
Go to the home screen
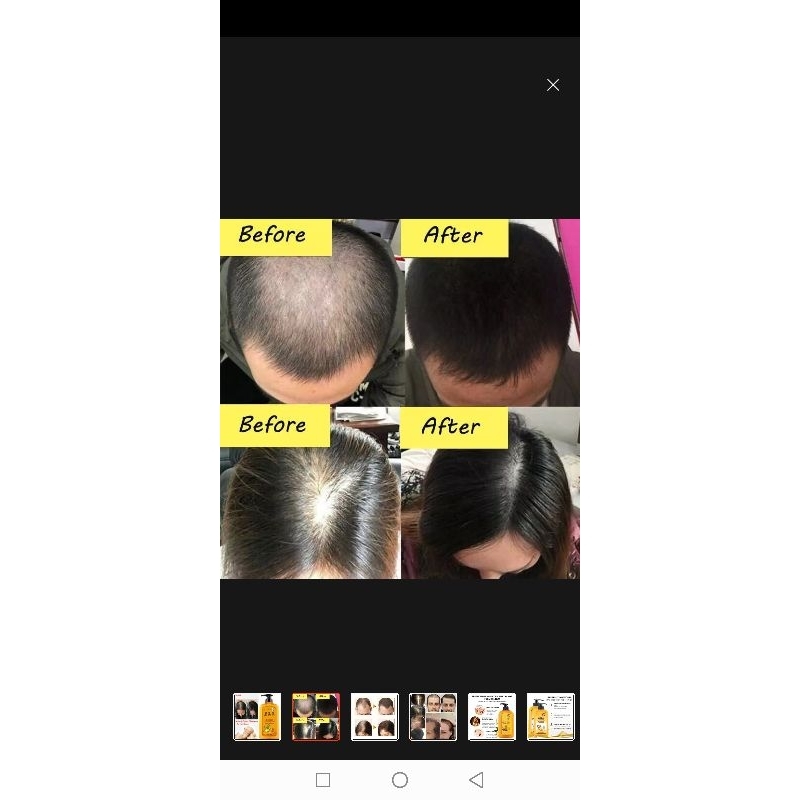pyautogui.click(x=400, y=780)
